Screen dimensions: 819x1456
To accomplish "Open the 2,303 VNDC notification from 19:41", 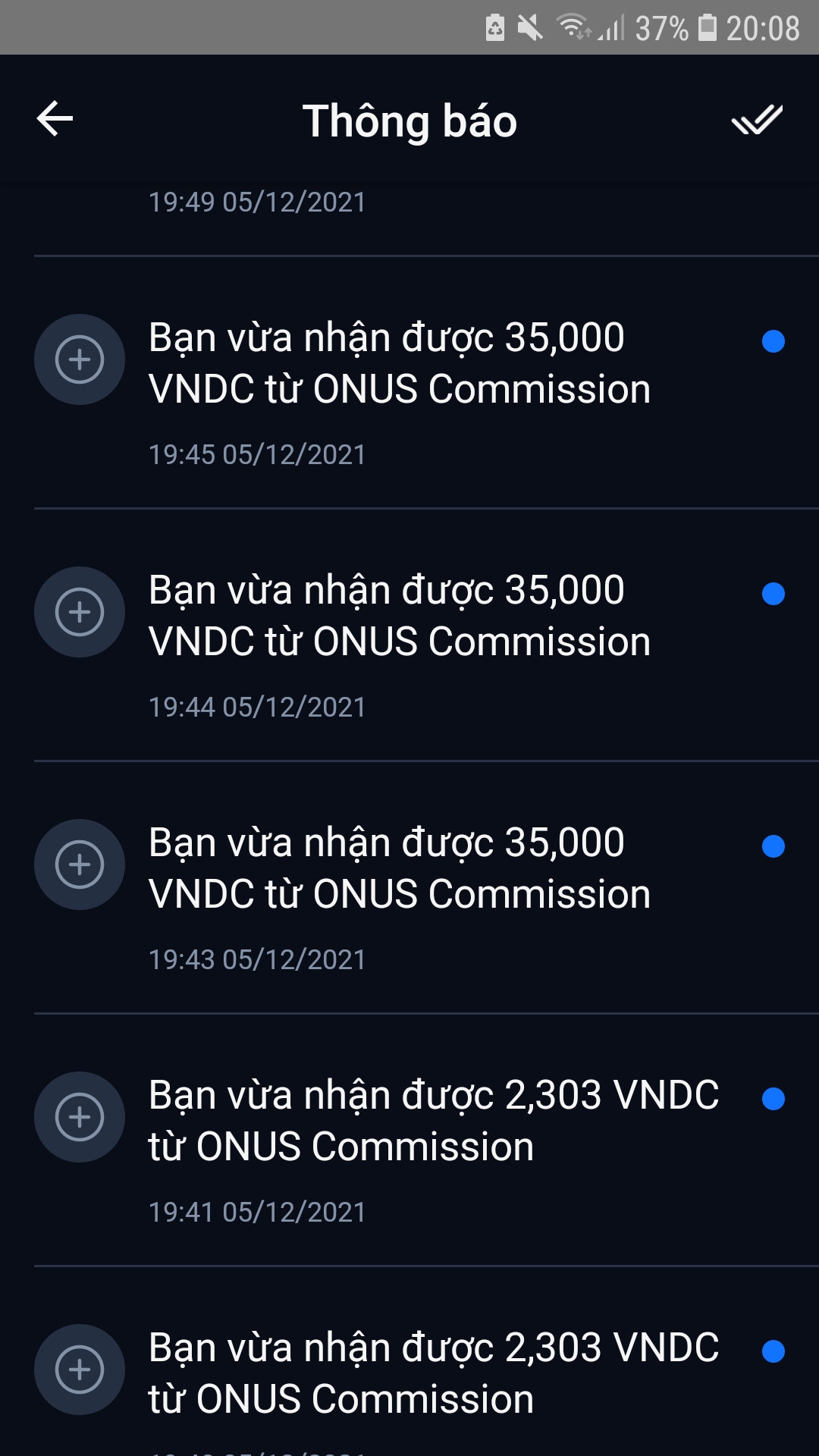I will (432, 1122).
